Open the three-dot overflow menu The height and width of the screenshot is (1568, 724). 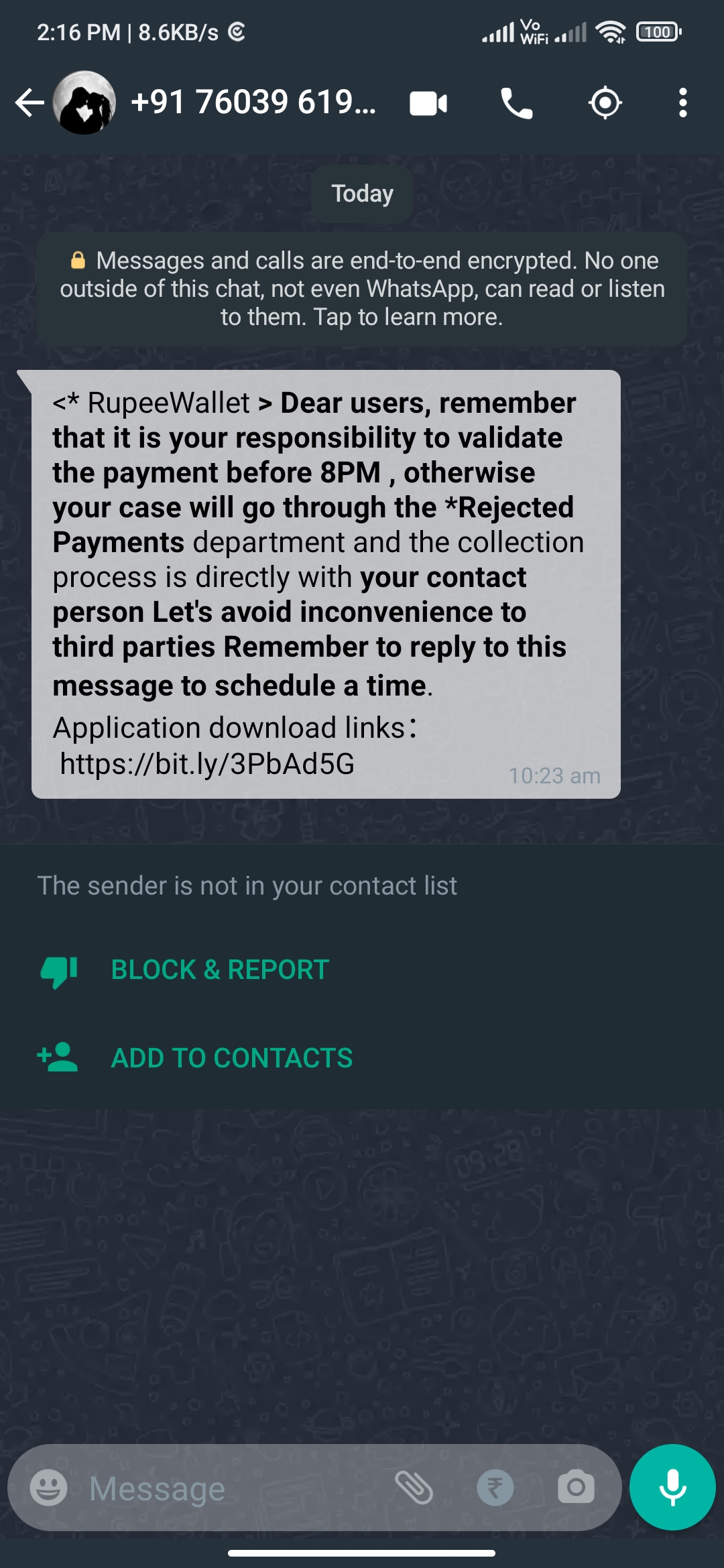pos(682,103)
